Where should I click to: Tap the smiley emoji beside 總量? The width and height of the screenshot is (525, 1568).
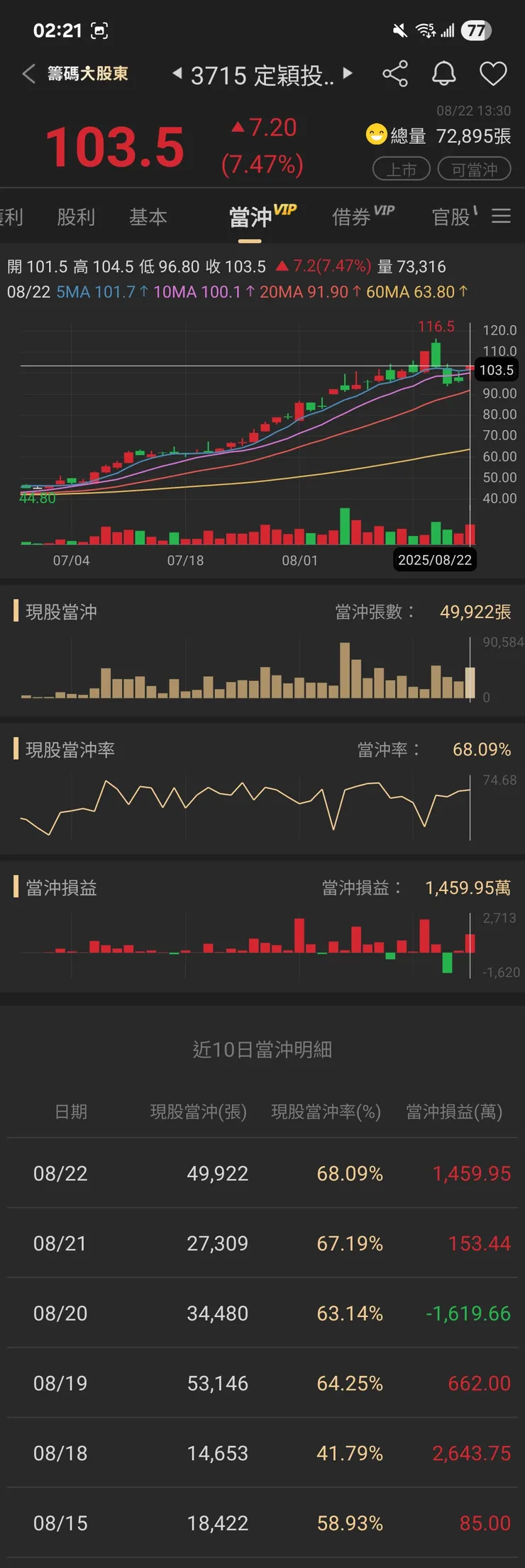(x=375, y=136)
